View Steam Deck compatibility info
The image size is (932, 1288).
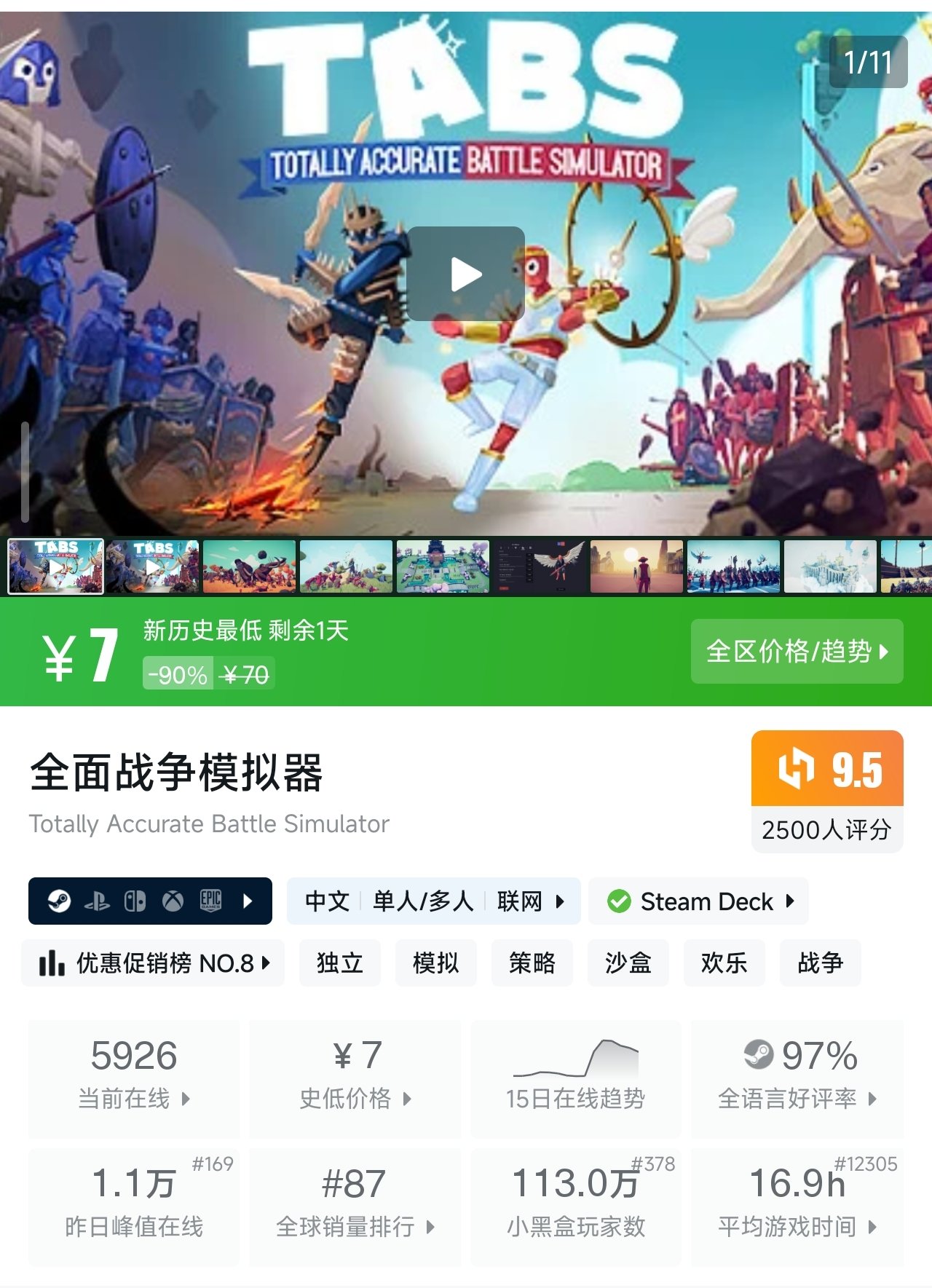(699, 901)
